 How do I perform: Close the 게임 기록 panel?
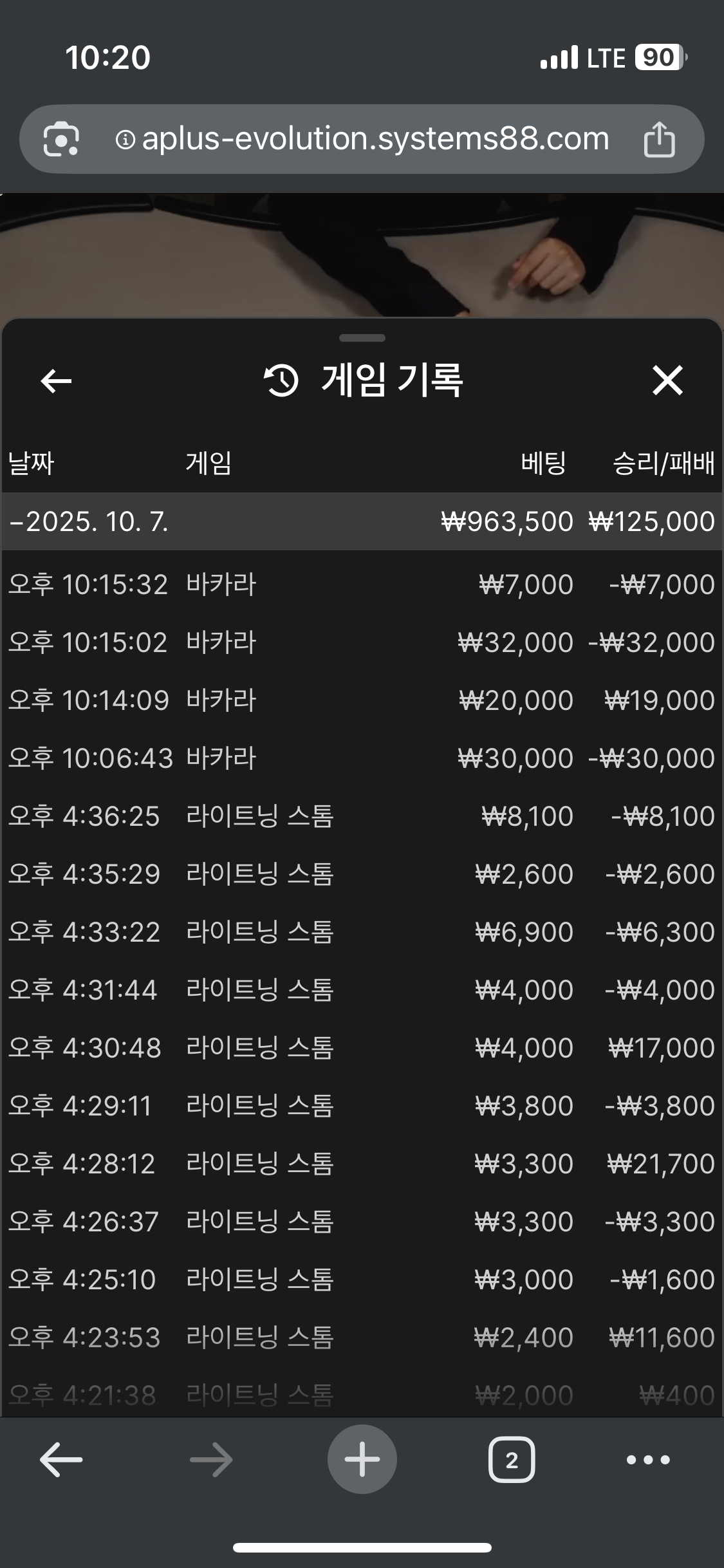[x=667, y=380]
